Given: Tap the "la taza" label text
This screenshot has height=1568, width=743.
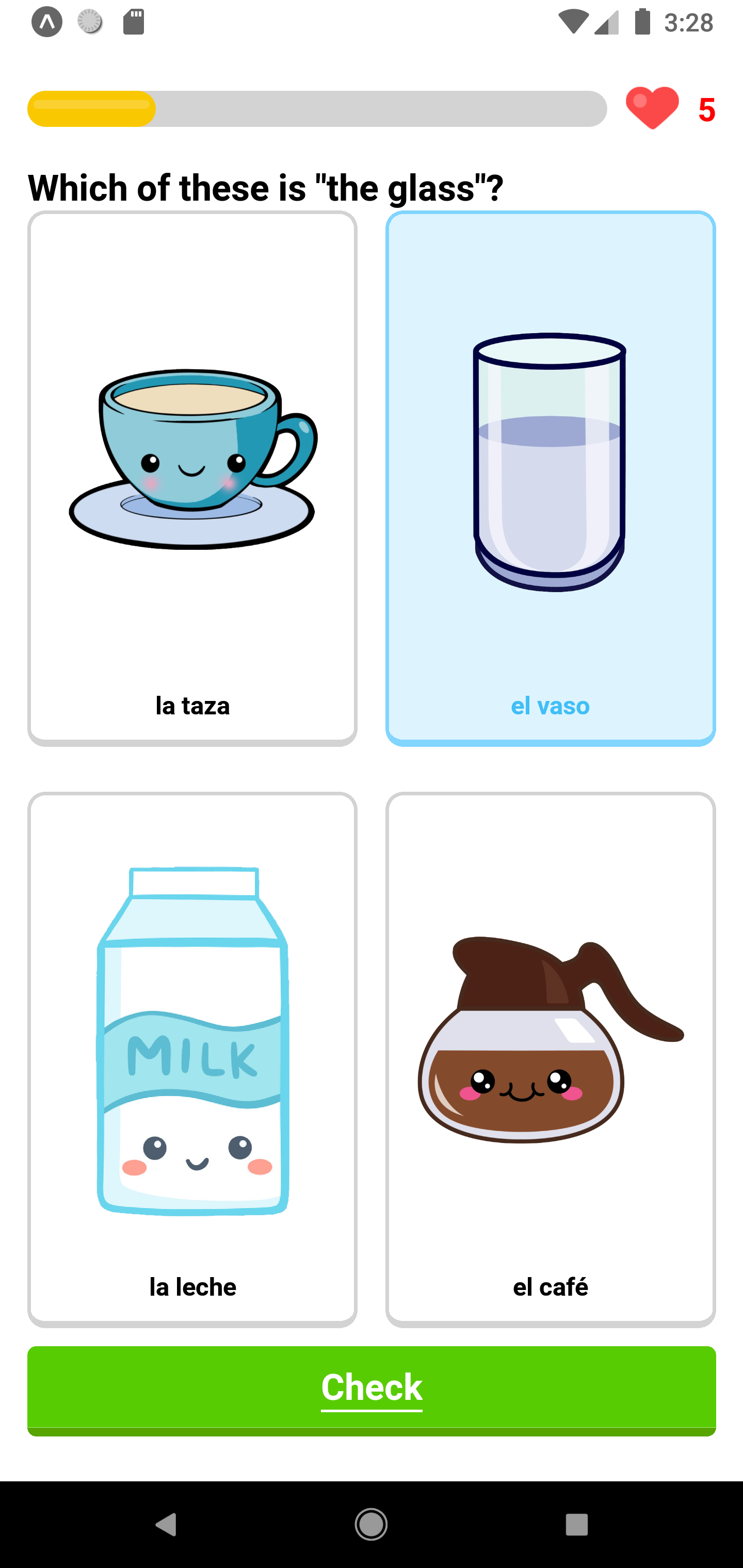Looking at the screenshot, I should 192,706.
